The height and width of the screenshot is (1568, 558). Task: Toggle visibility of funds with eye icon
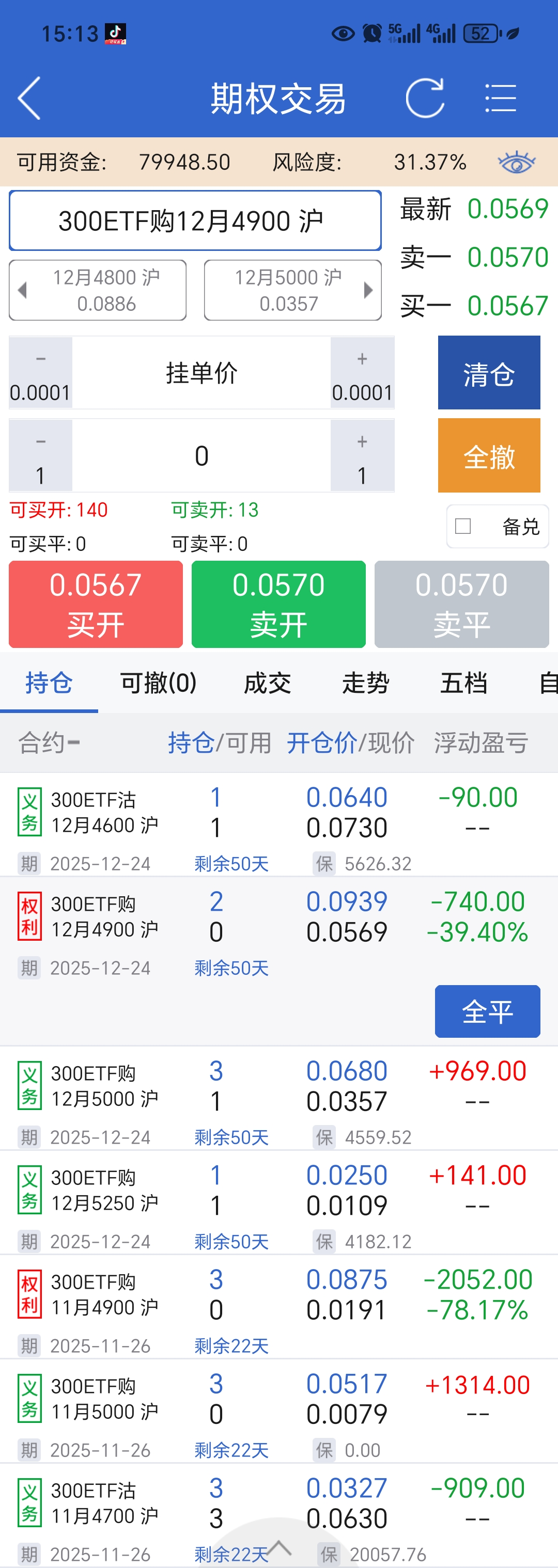(516, 163)
